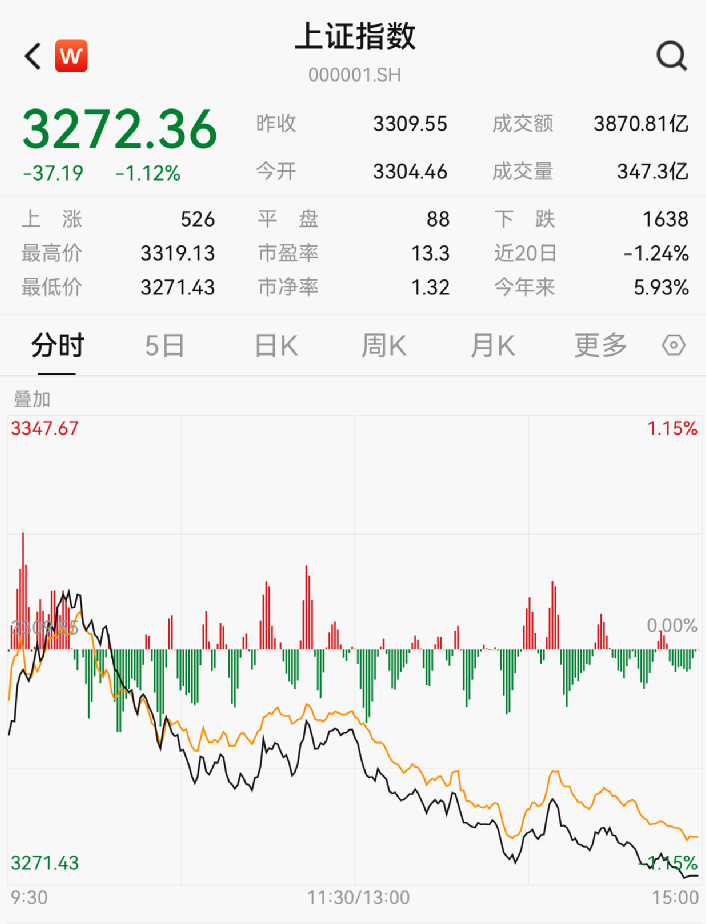This screenshot has height=924, width=706.
Task: Go back using the top-left arrow
Action: pyautogui.click(x=33, y=56)
